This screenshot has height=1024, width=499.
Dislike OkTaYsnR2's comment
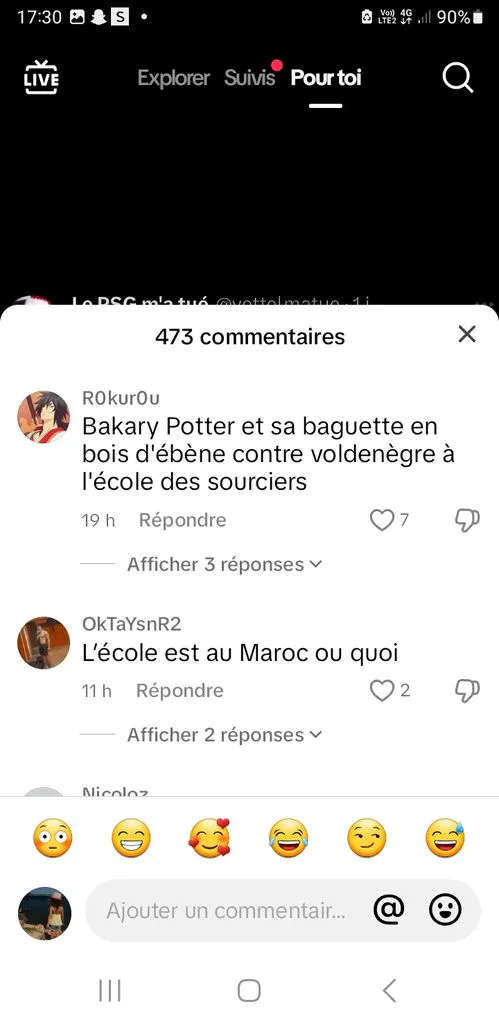(467, 690)
